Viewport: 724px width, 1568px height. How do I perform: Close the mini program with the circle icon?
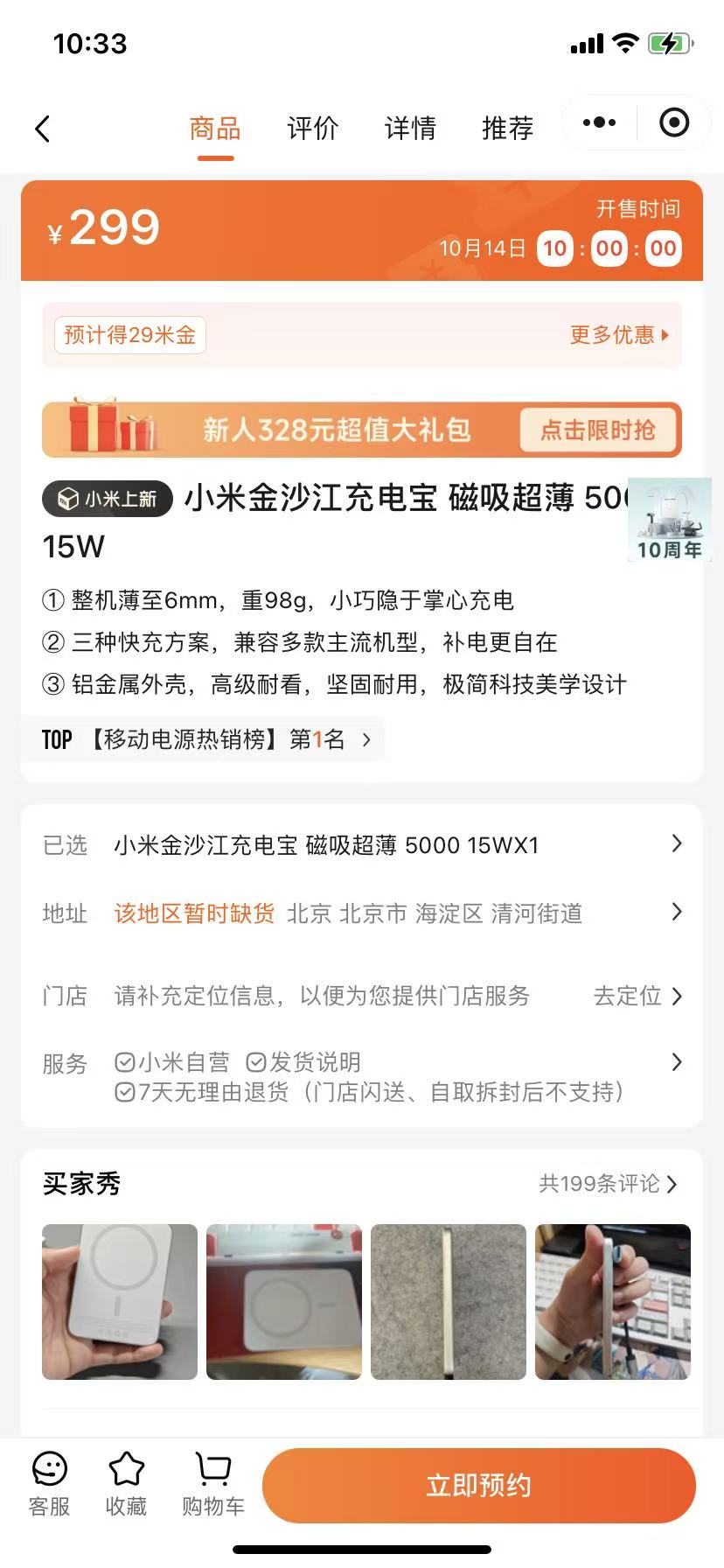pos(673,123)
